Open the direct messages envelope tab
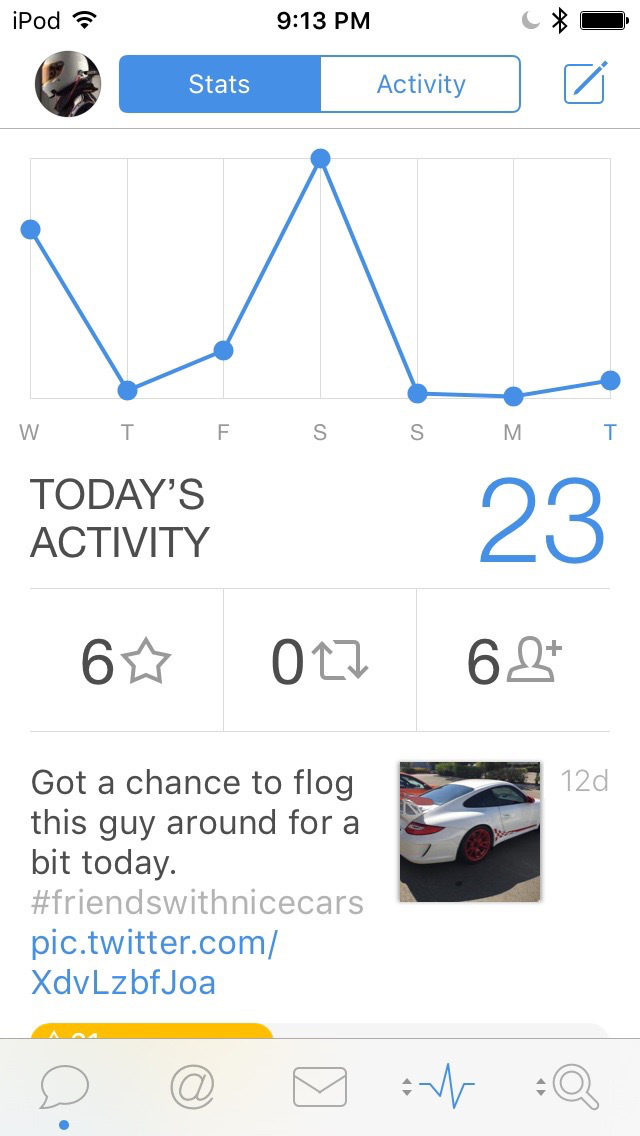The image size is (640, 1136). click(320, 1086)
